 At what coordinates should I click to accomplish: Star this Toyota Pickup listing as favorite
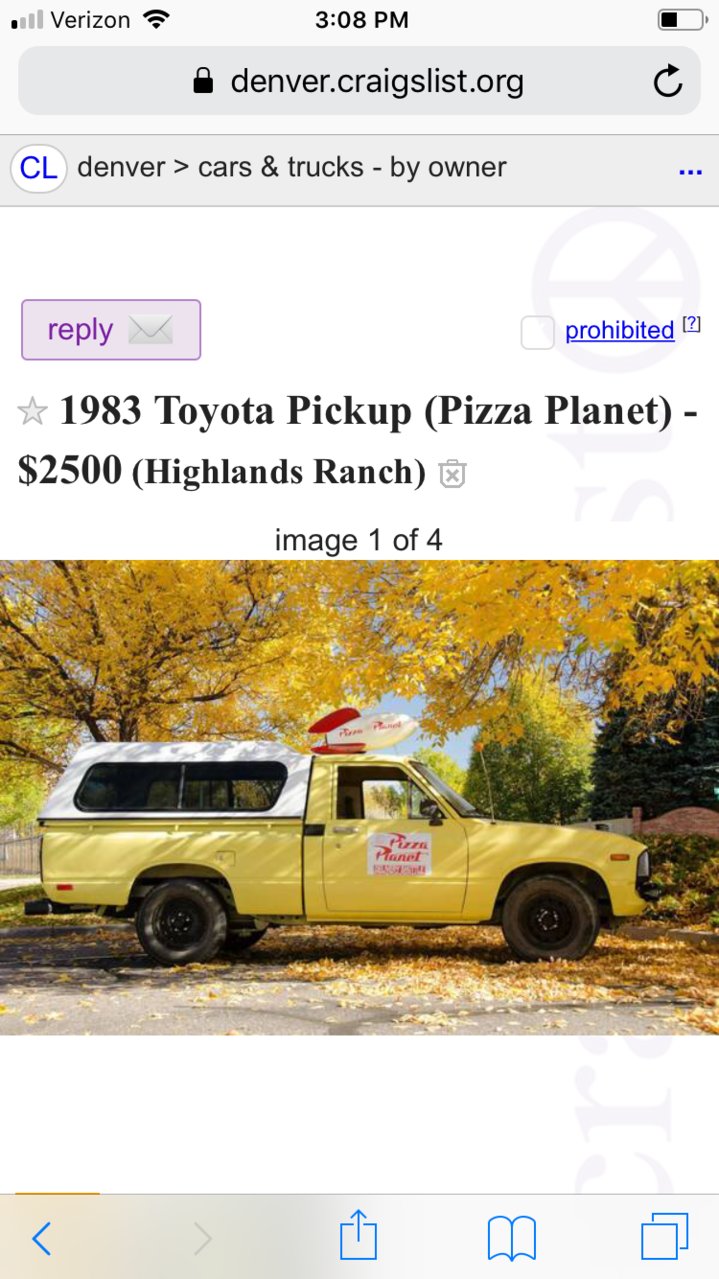coord(33,411)
